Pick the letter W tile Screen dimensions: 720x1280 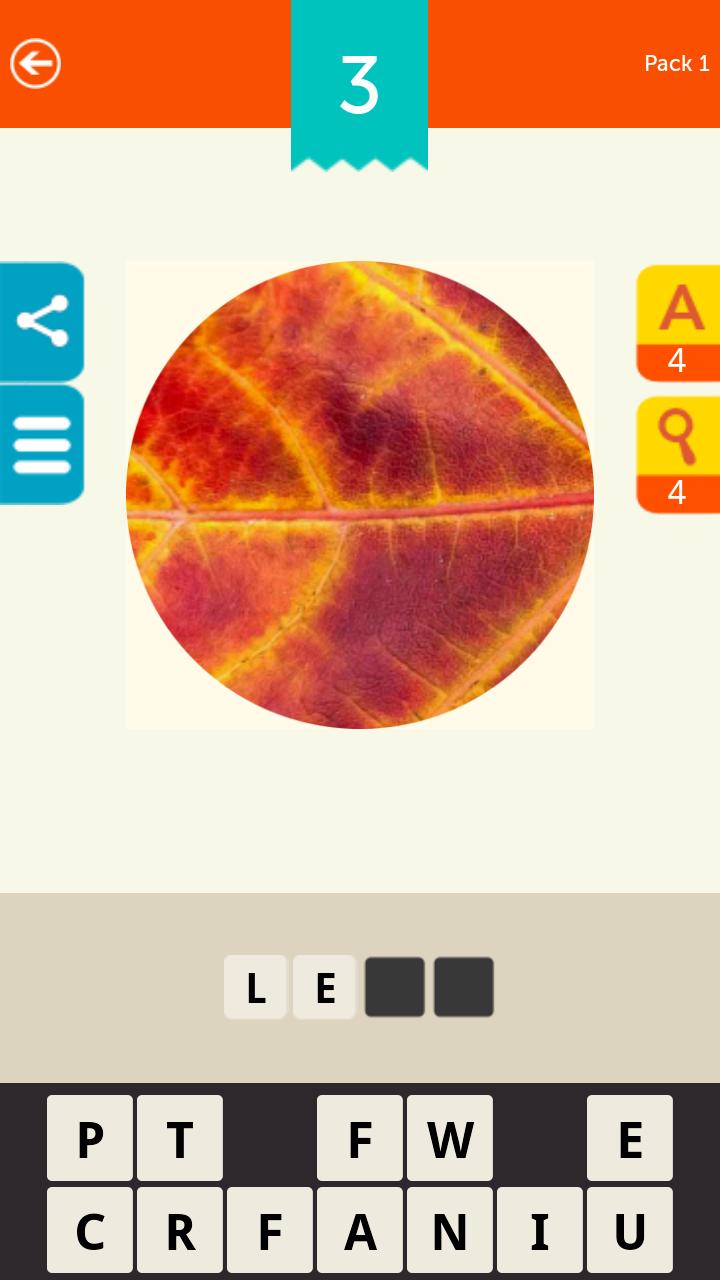[450, 1138]
